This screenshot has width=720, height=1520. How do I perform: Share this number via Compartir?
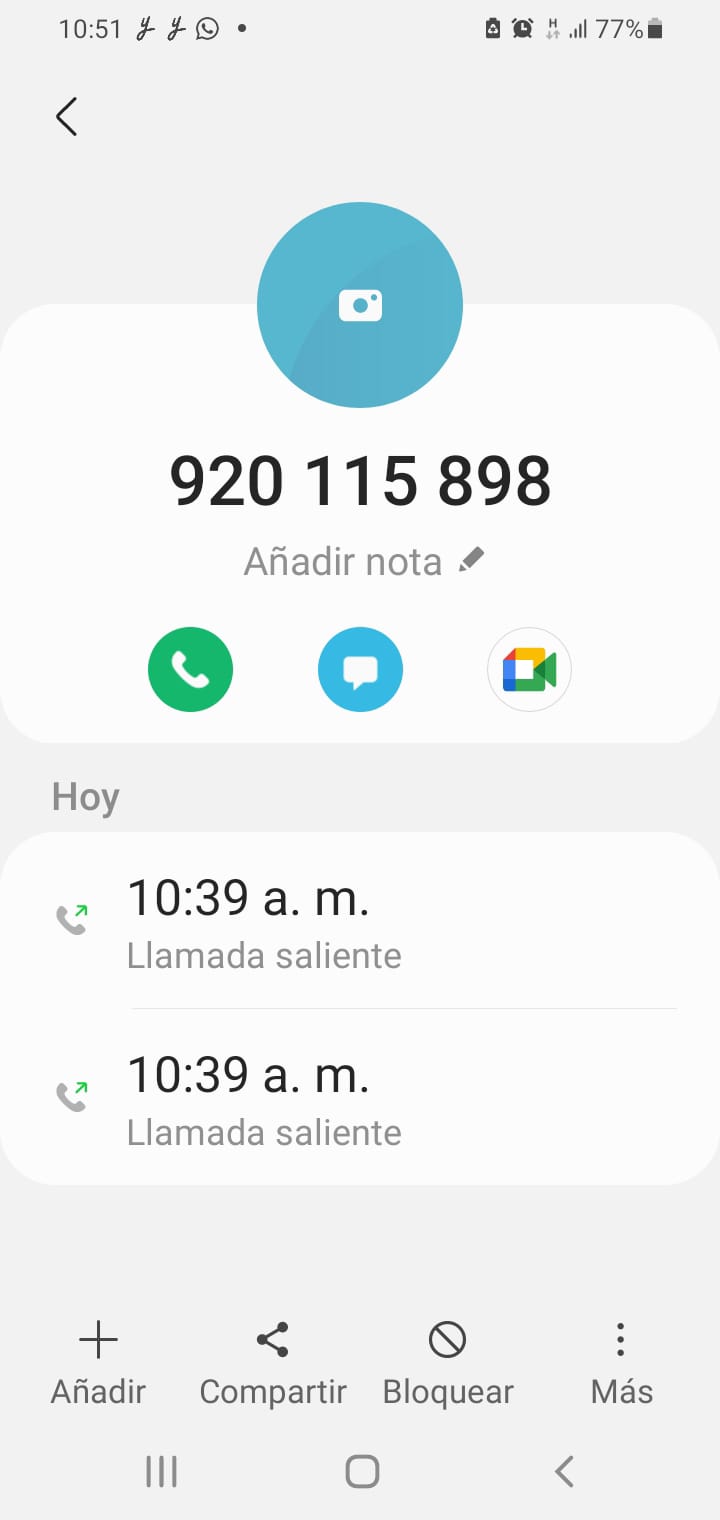pos(272,1362)
